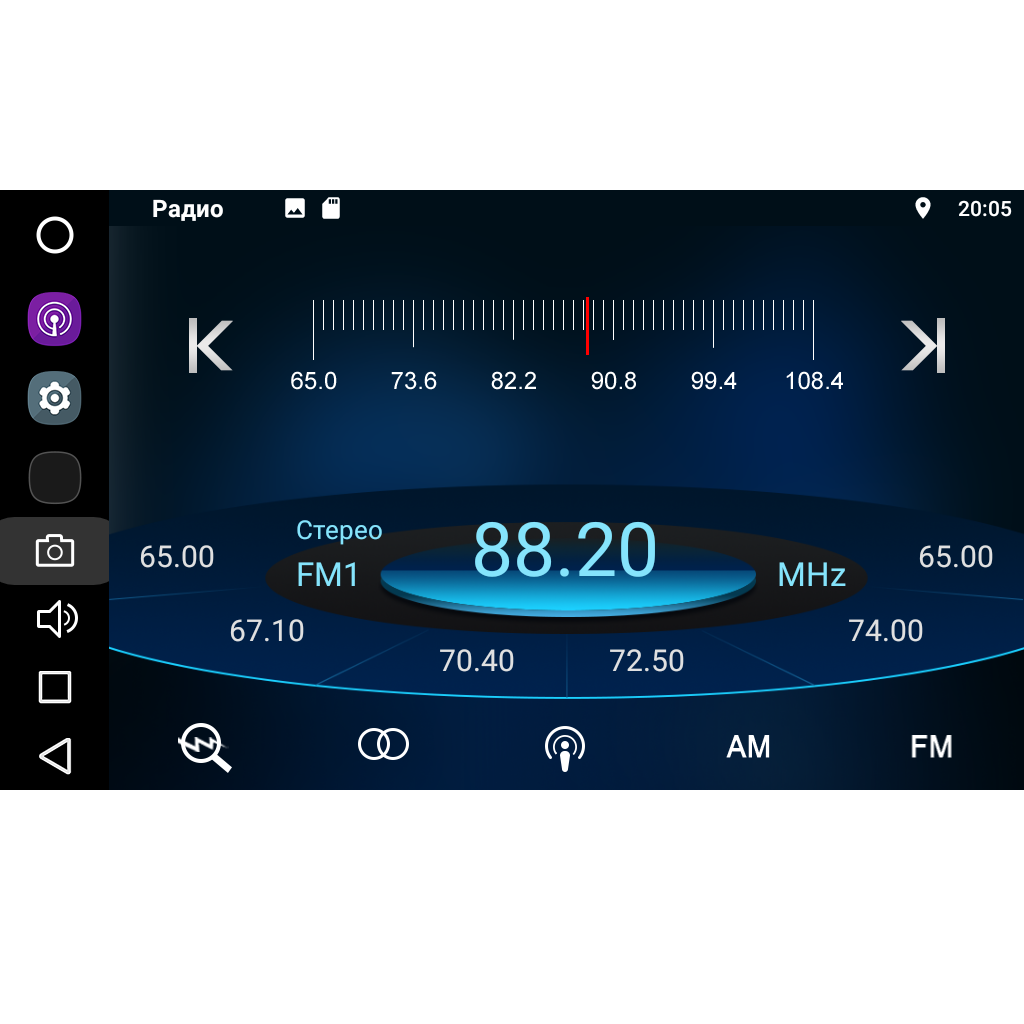Switch to the FM band
Image resolution: width=1024 pixels, height=1024 pixels.
click(931, 747)
